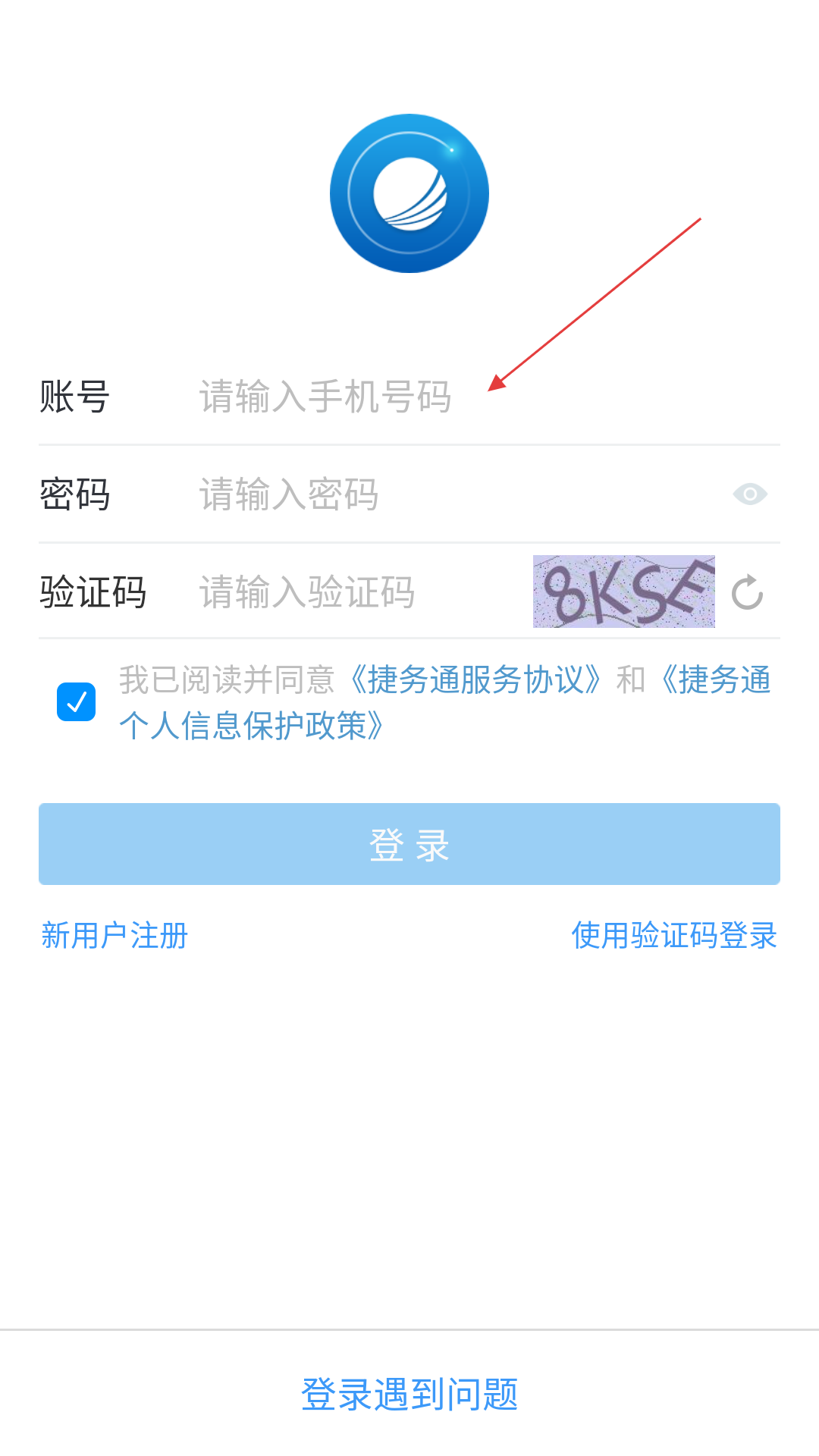Uncheck the agreement checkbox
Viewport: 819px width, 1456px height.
click(77, 702)
